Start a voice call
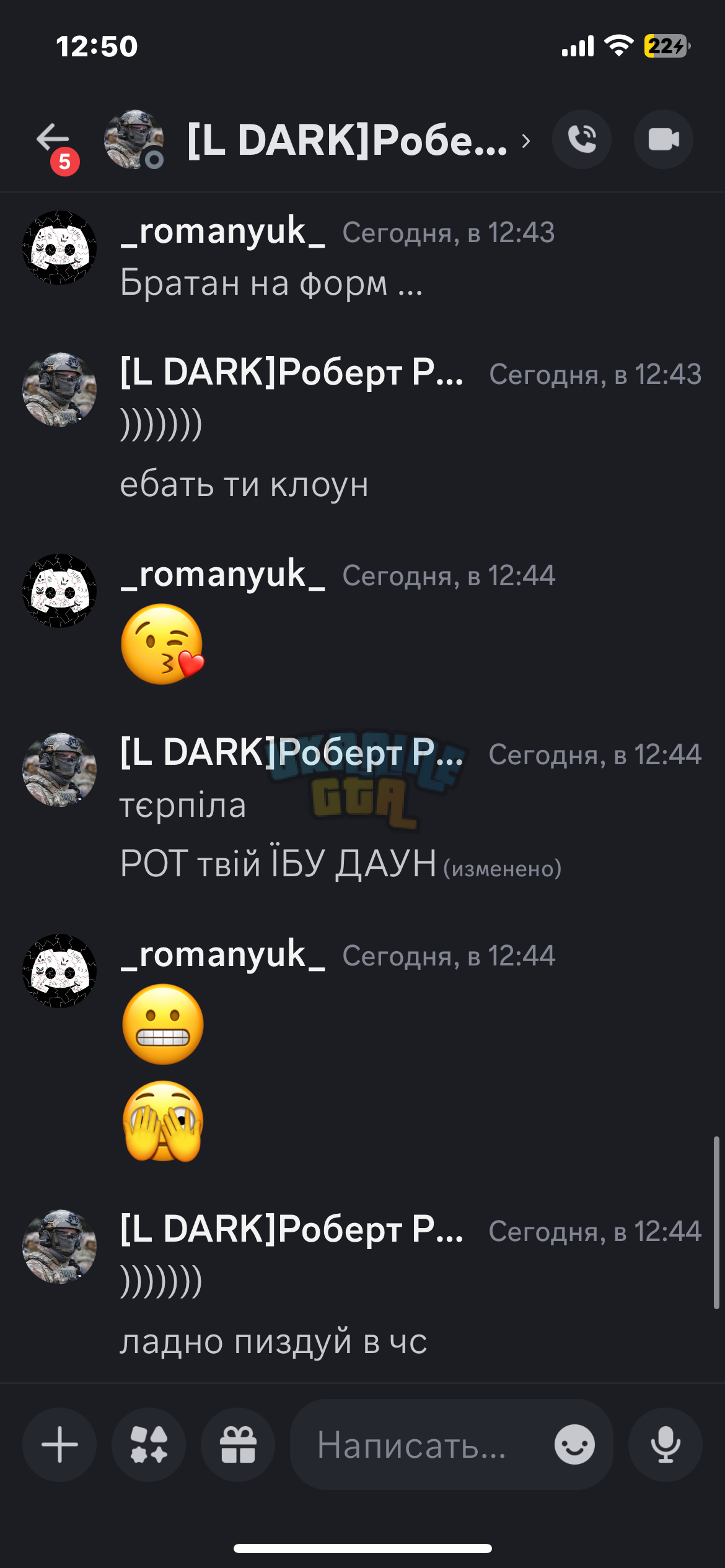The width and height of the screenshot is (725, 1568). [581, 139]
